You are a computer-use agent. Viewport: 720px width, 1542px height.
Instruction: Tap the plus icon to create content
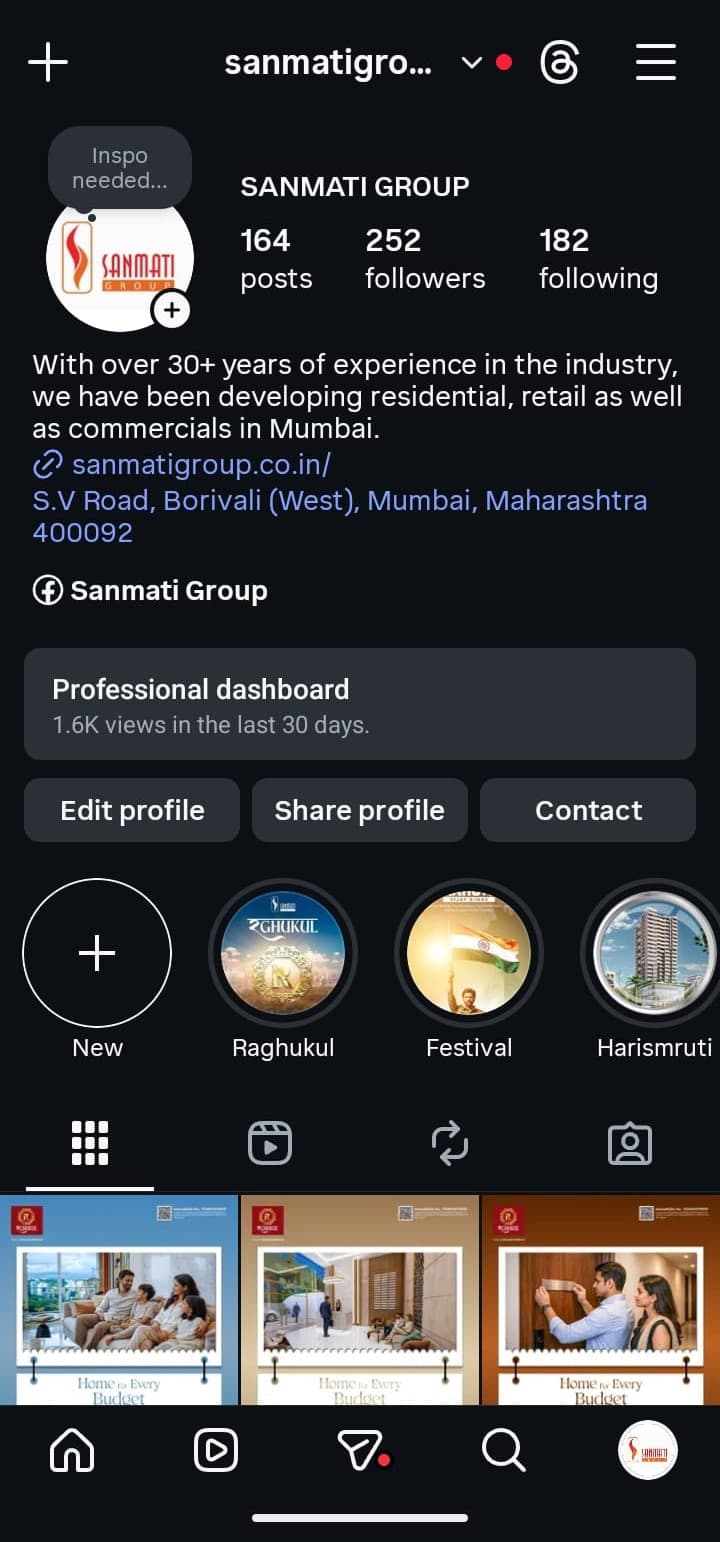click(x=48, y=63)
